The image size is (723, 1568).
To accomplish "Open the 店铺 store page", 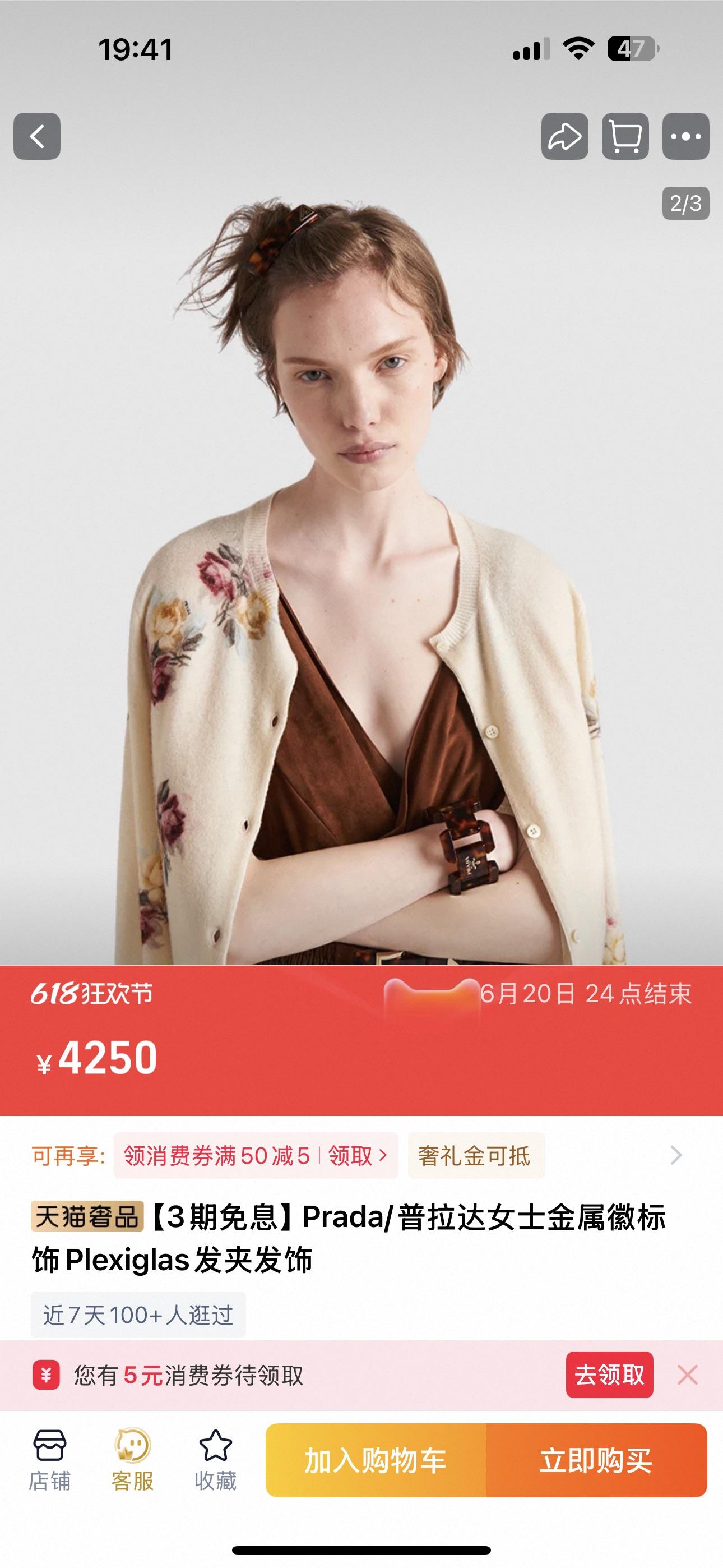I will pos(50,1460).
